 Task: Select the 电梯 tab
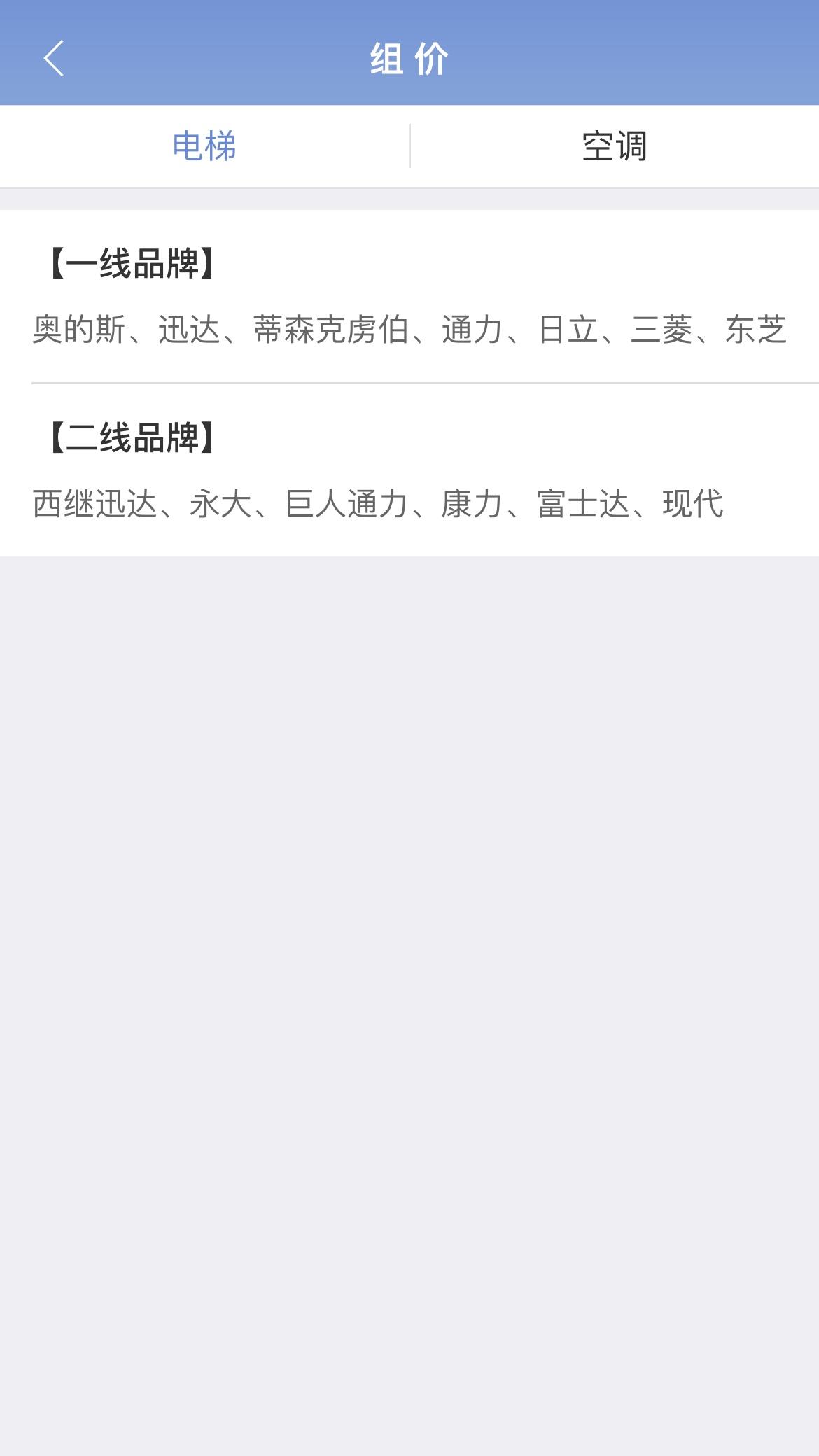coord(204,146)
